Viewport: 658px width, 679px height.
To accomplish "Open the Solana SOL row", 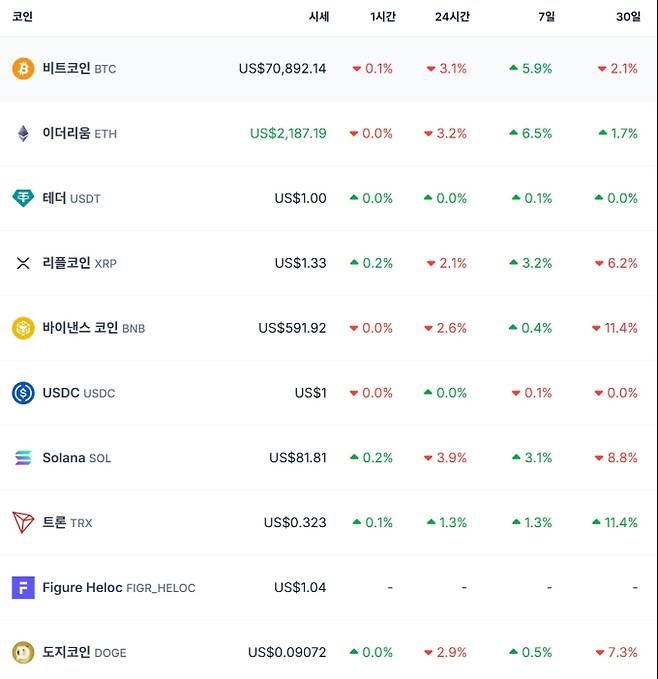I will (64, 458).
